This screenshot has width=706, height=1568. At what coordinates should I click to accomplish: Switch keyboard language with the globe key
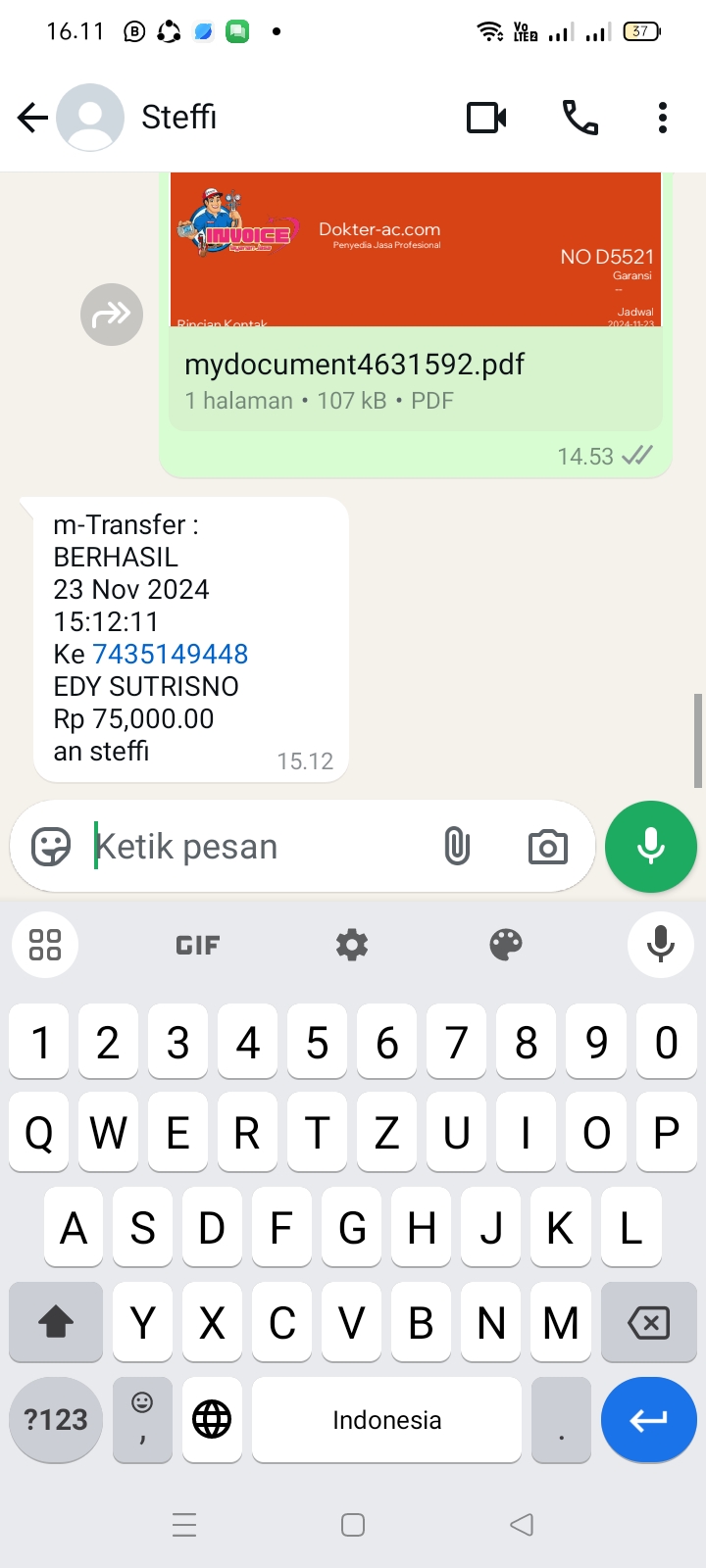(212, 1419)
